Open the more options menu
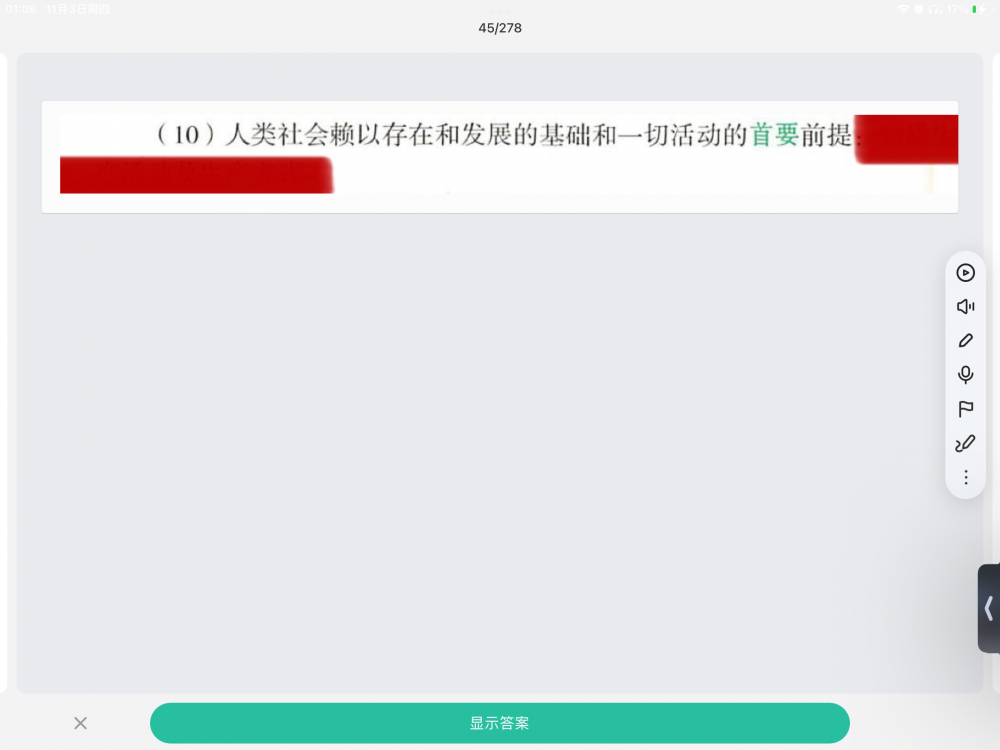This screenshot has width=1000, height=750. pos(965,478)
